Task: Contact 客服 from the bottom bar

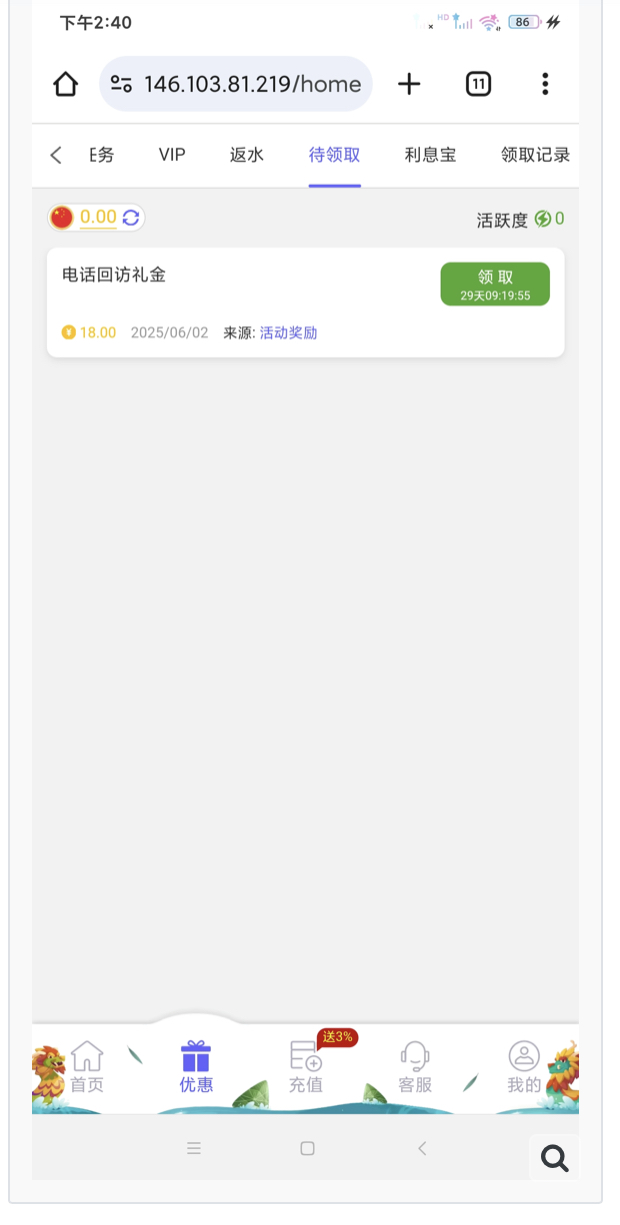Action: [415, 1067]
